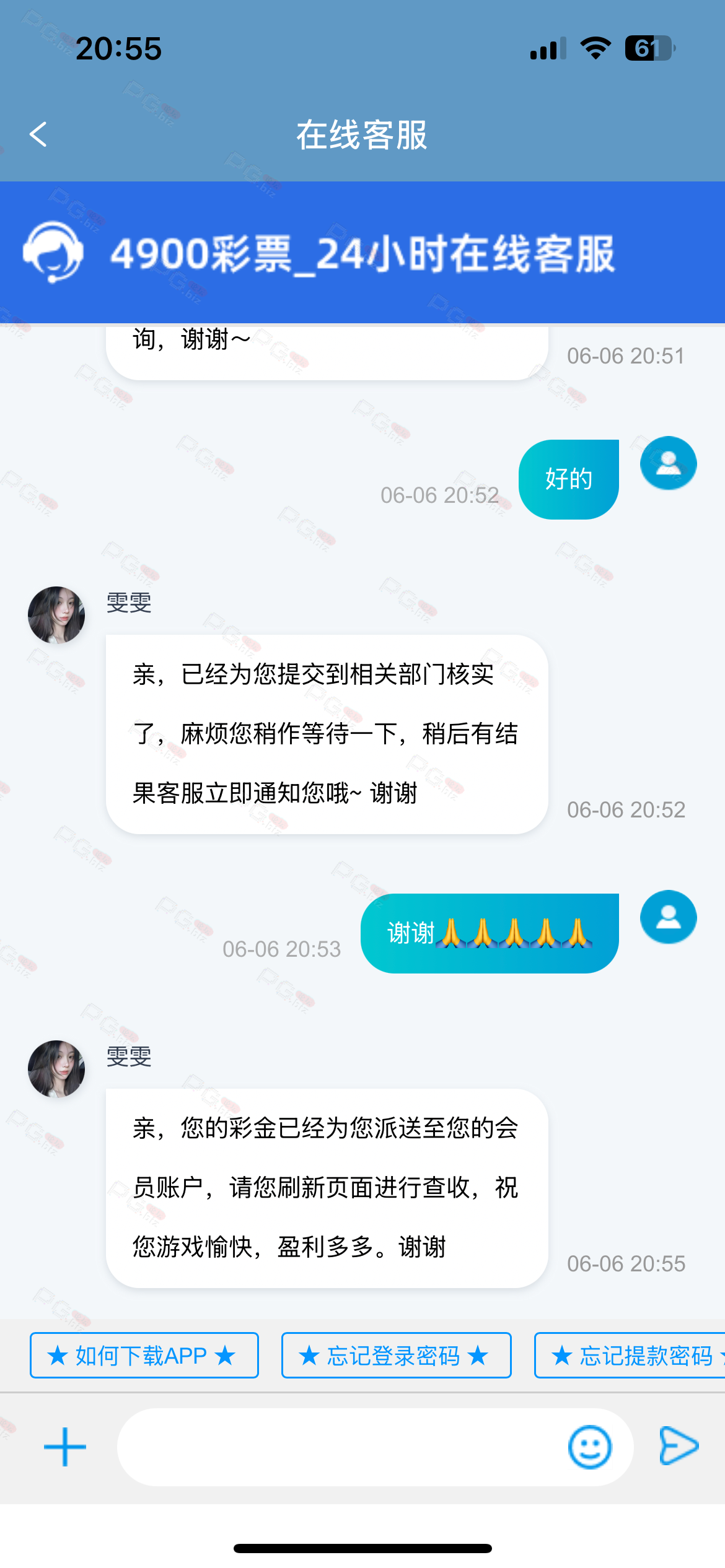The height and width of the screenshot is (1568, 725).
Task: Tap the 忘记提款密码 quick reply
Action: (x=630, y=1355)
